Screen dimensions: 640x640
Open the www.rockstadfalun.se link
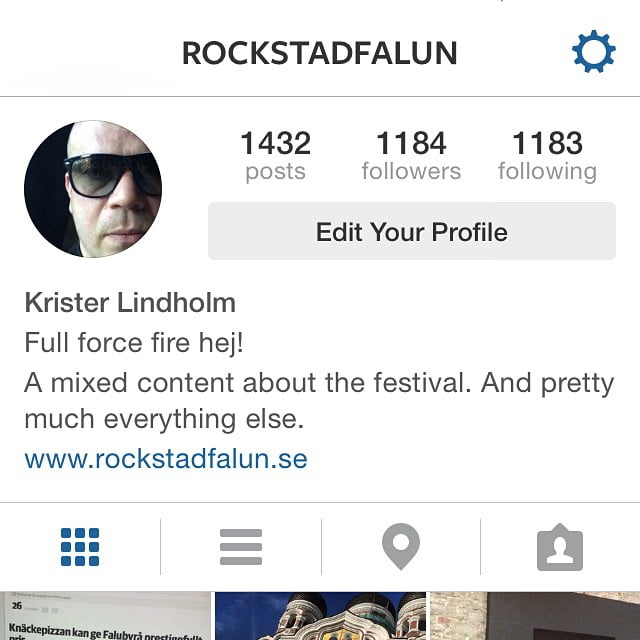click(166, 459)
